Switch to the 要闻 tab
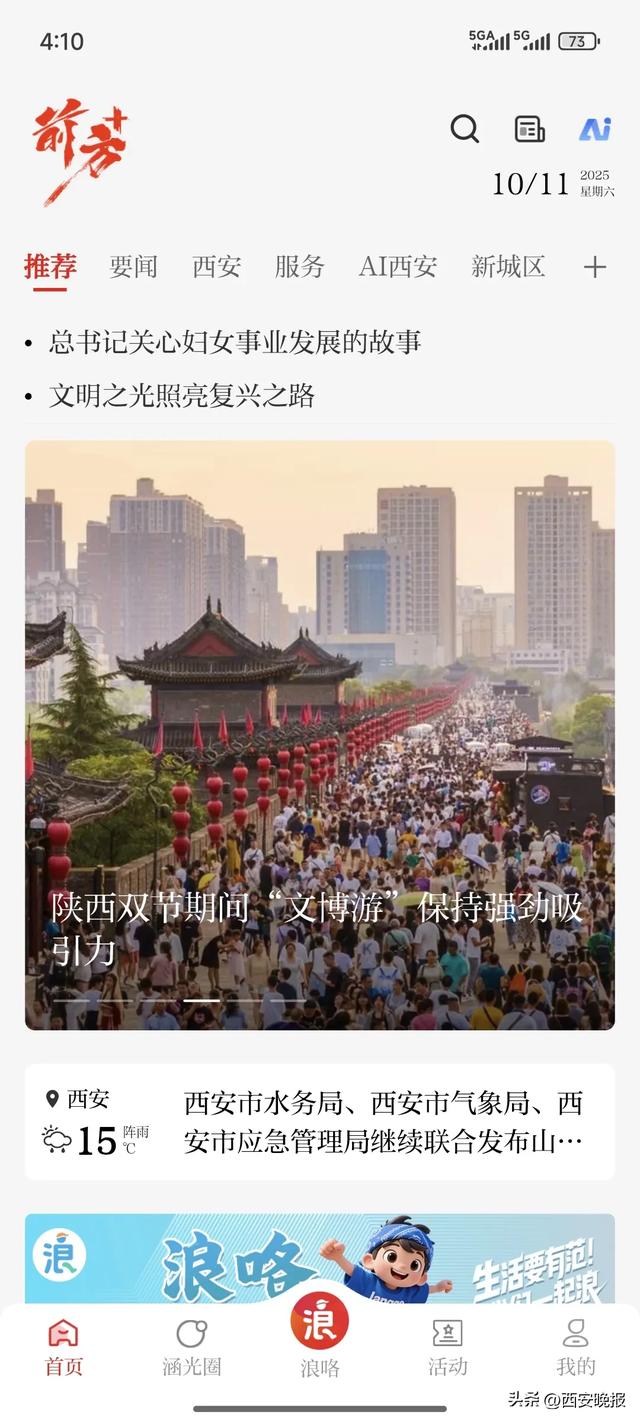Screen dimensions: 640x1422 [x=133, y=267]
